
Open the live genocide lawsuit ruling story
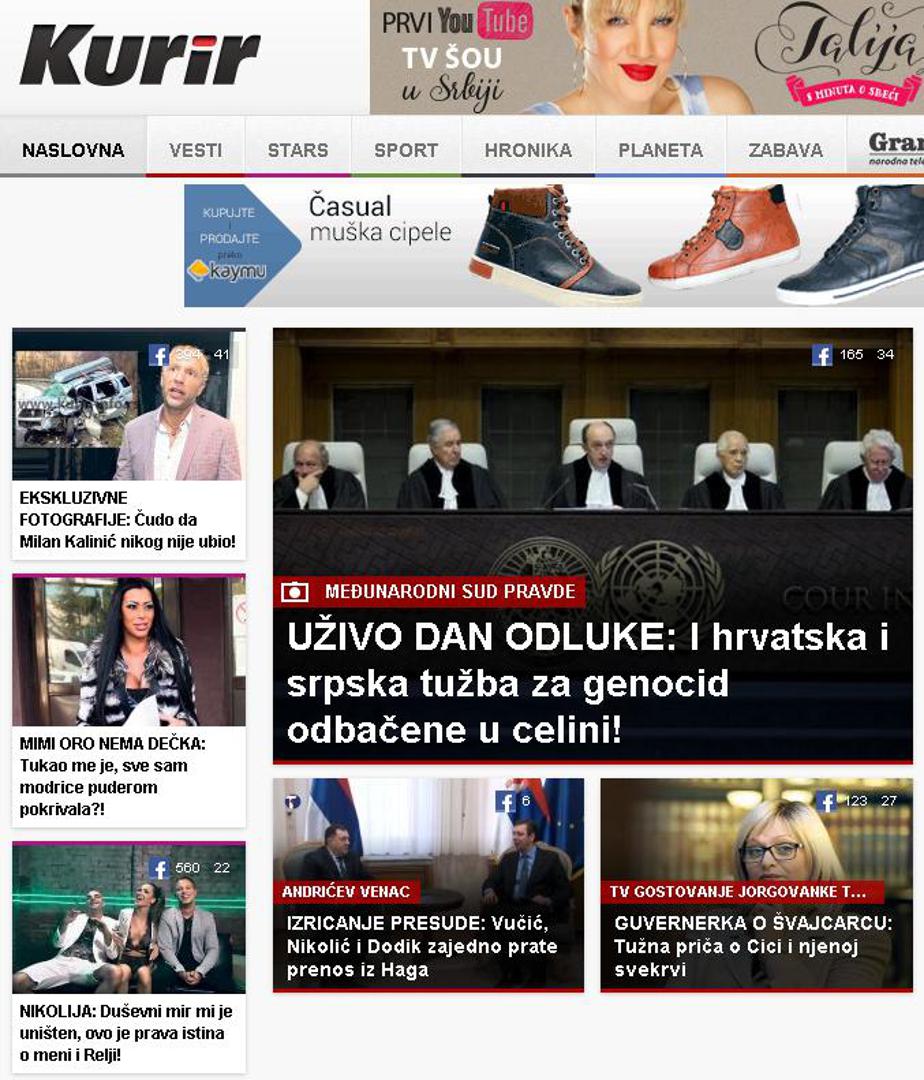coord(588,686)
